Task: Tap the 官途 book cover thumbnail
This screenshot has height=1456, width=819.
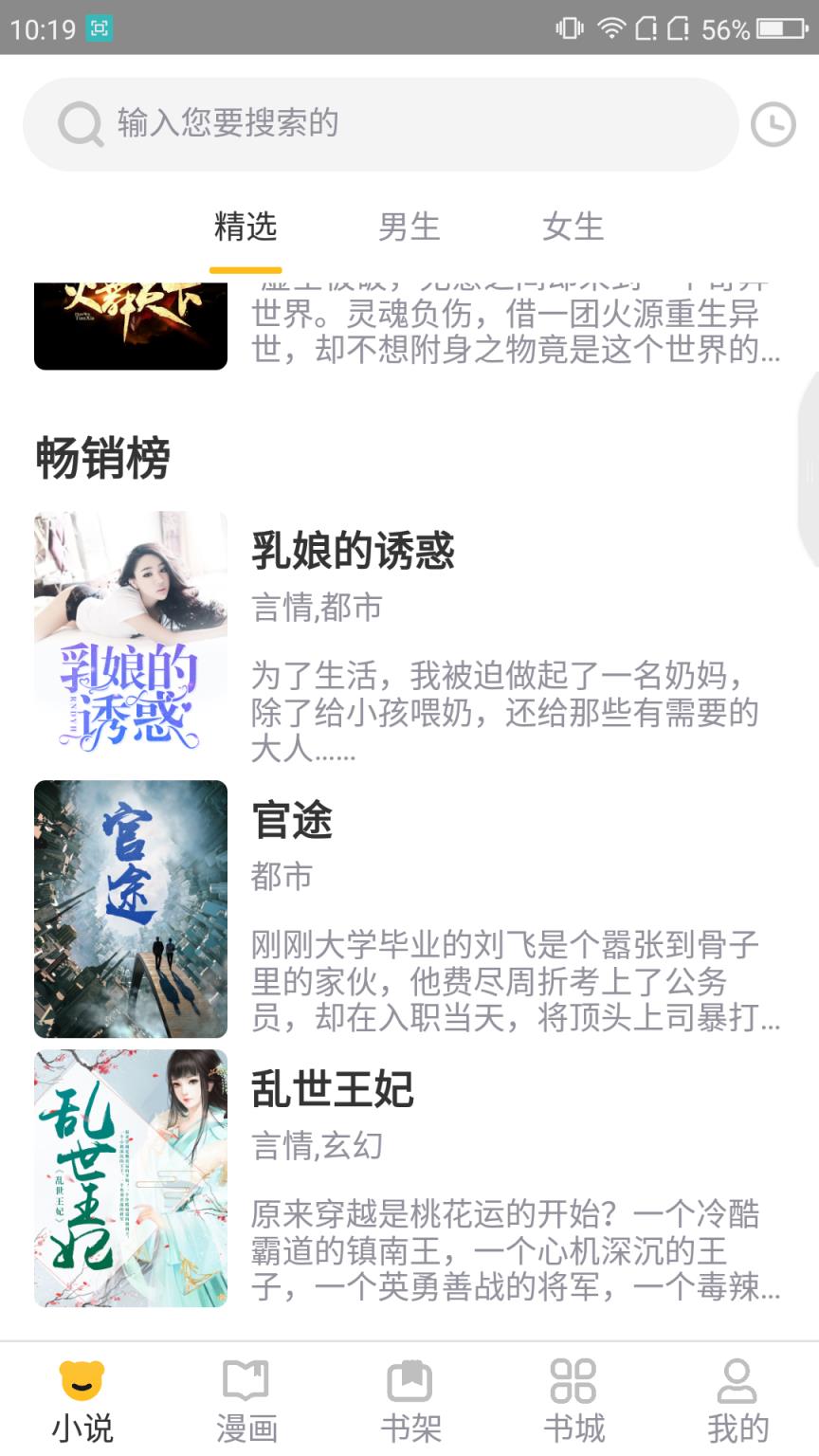Action: pos(130,908)
